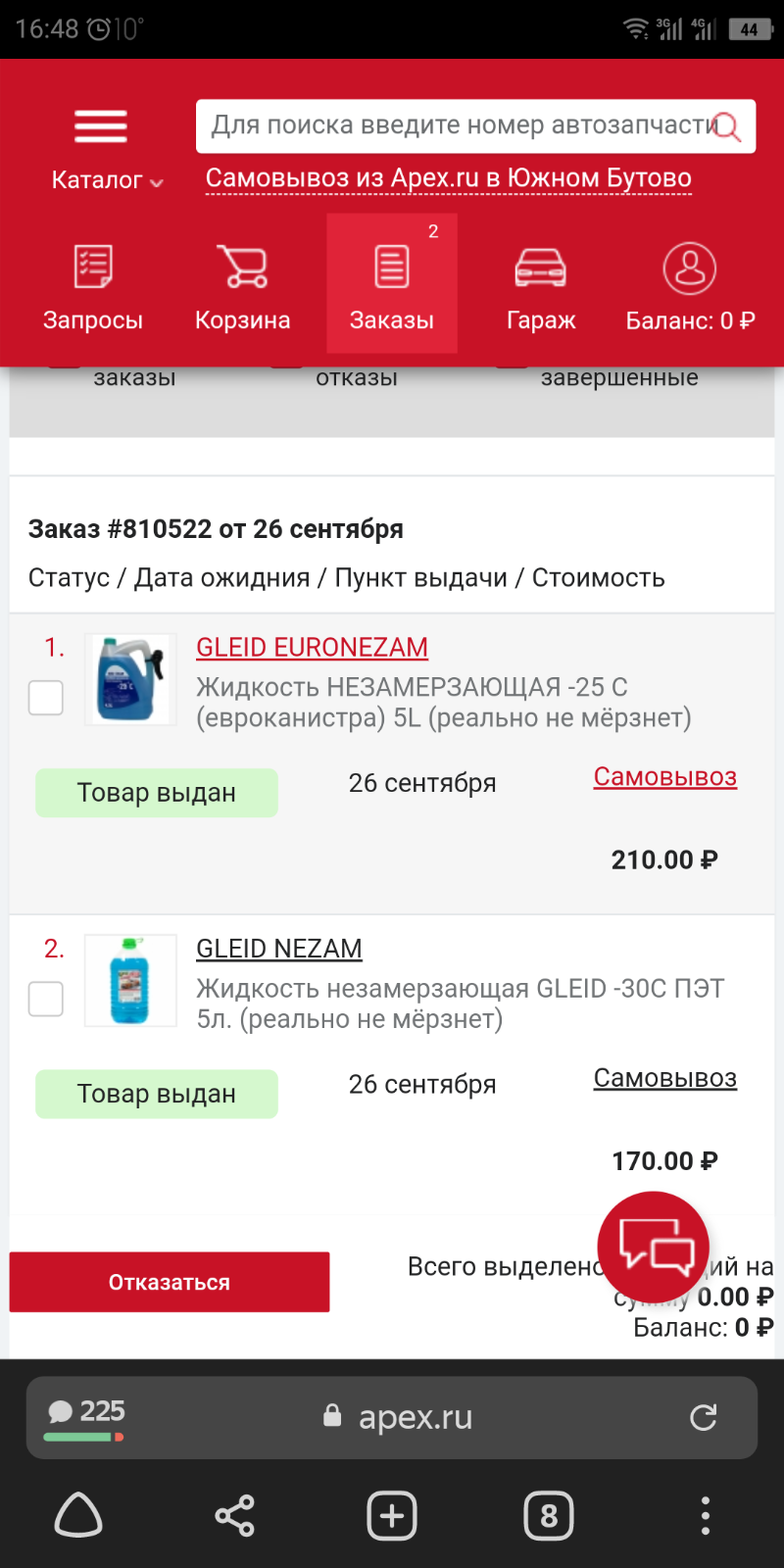Open the Гараж section
This screenshot has height=1568, width=784.
point(541,285)
